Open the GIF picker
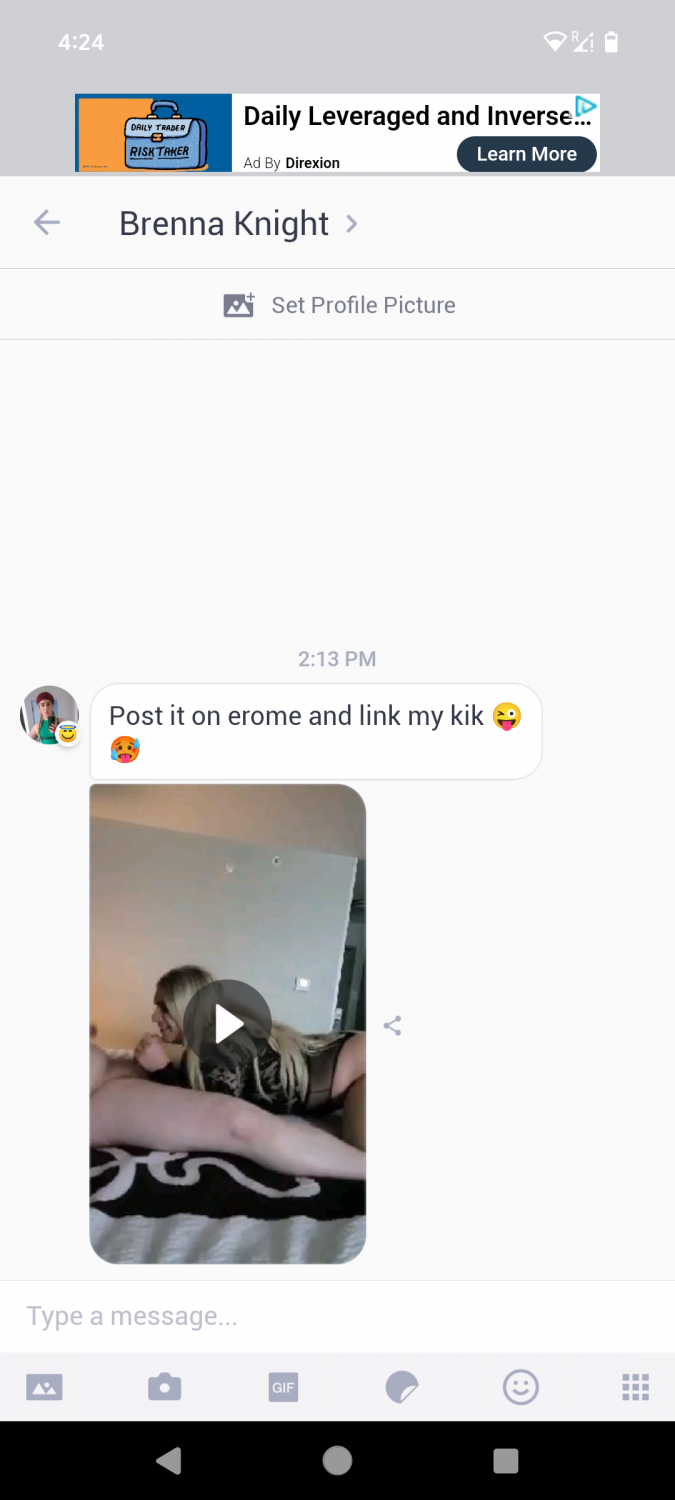675x1500 pixels. (283, 1387)
